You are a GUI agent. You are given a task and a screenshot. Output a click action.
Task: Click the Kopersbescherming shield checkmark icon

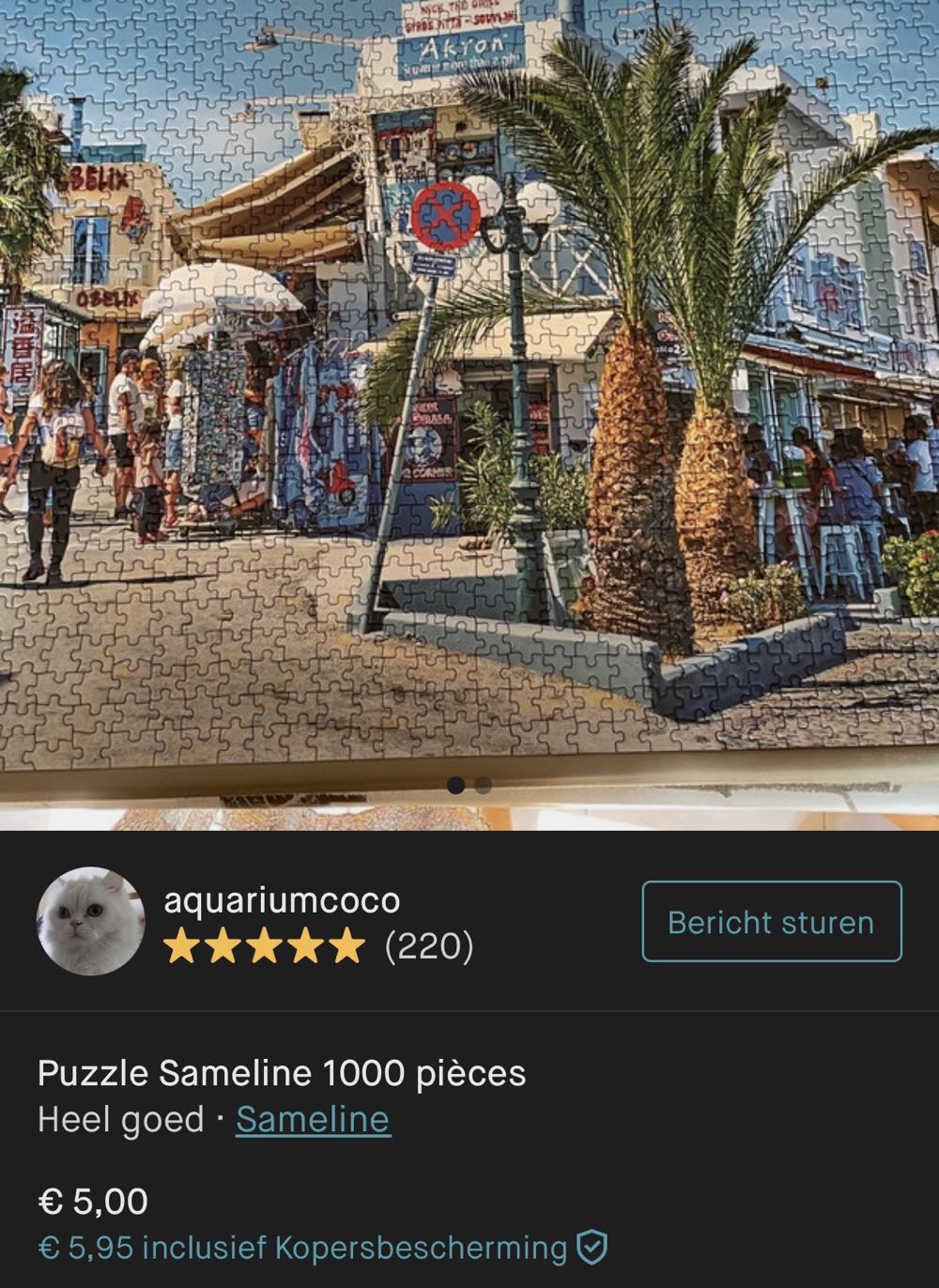(591, 1250)
